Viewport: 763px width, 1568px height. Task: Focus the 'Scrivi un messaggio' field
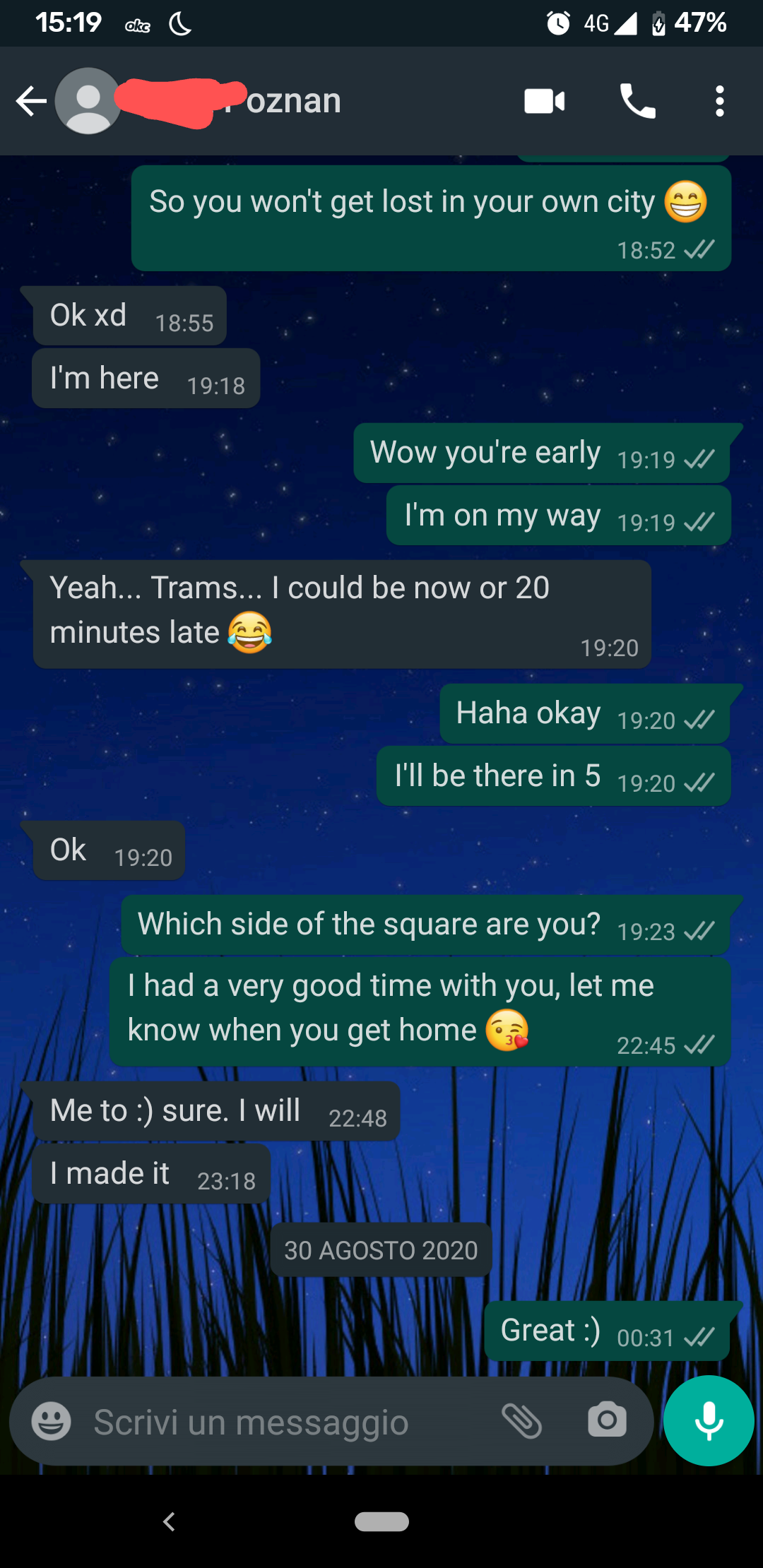click(283, 1421)
